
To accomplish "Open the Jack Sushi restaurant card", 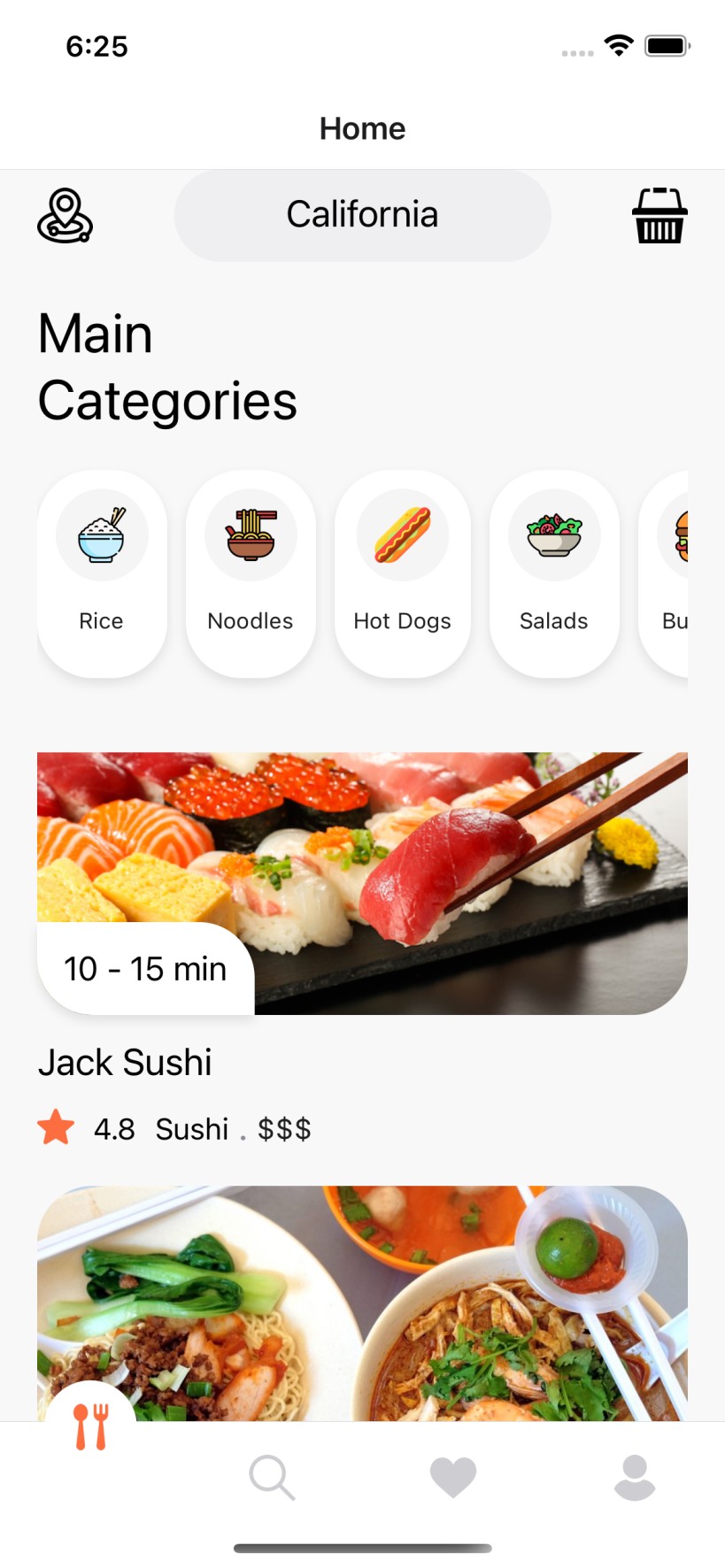I will tap(362, 883).
